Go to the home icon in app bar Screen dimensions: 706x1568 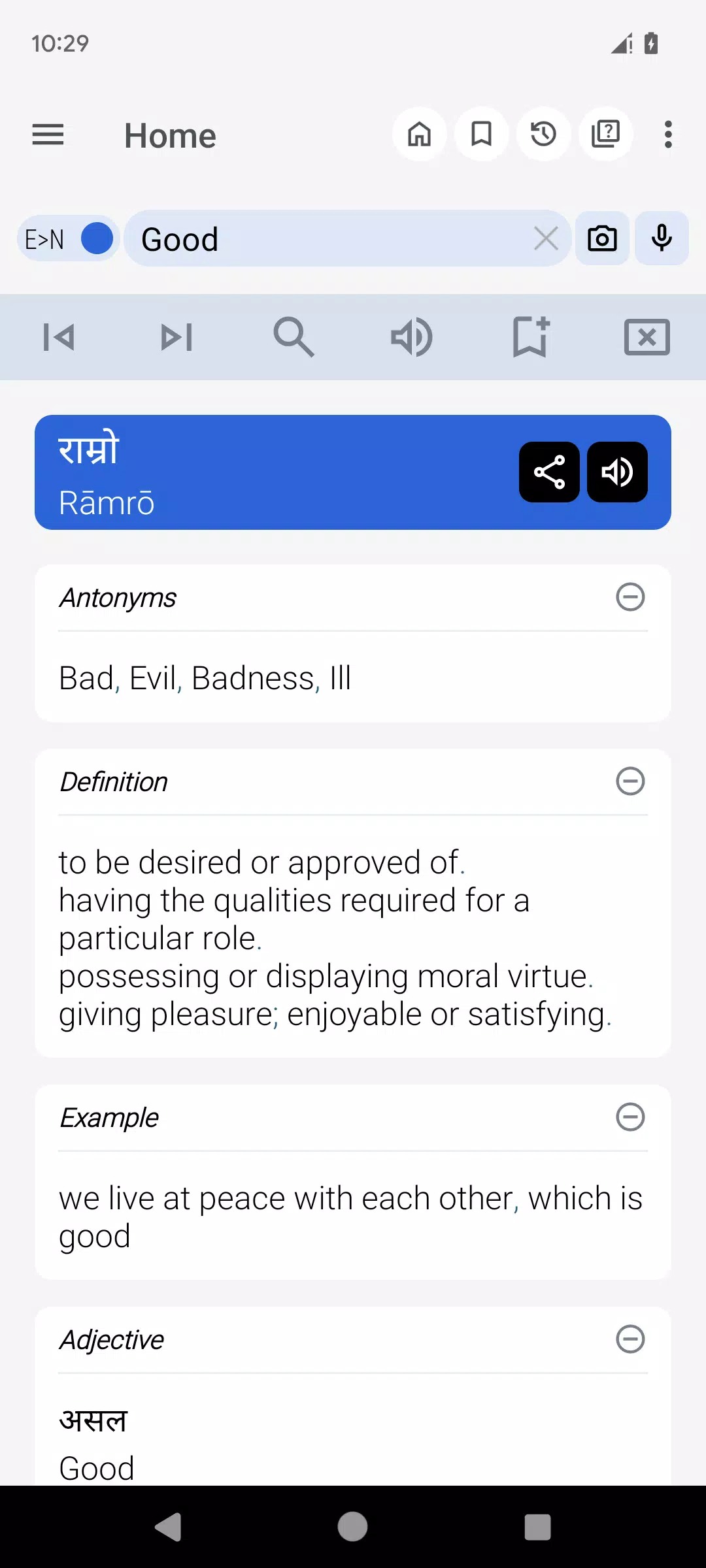419,135
